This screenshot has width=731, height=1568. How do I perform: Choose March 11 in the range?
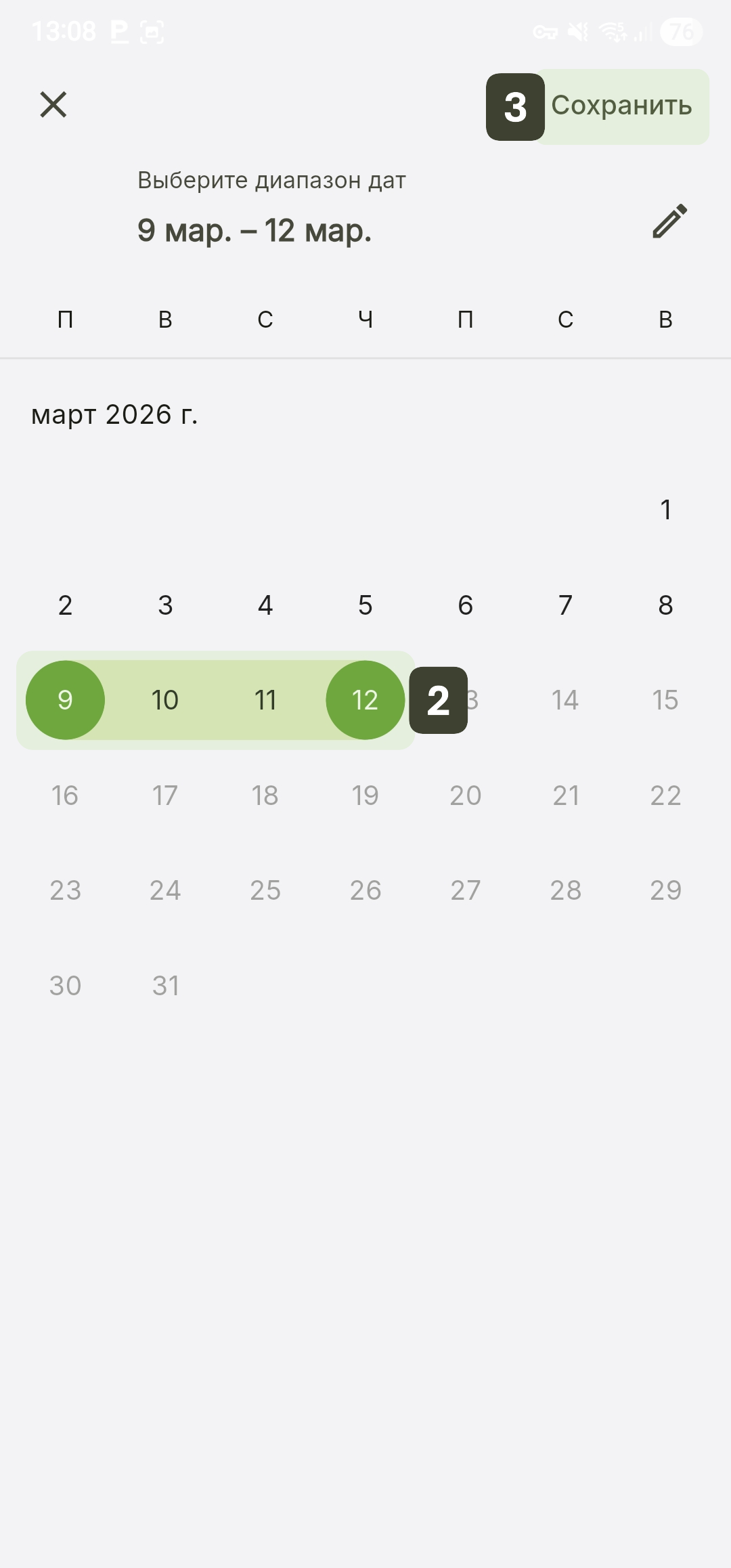coord(265,700)
